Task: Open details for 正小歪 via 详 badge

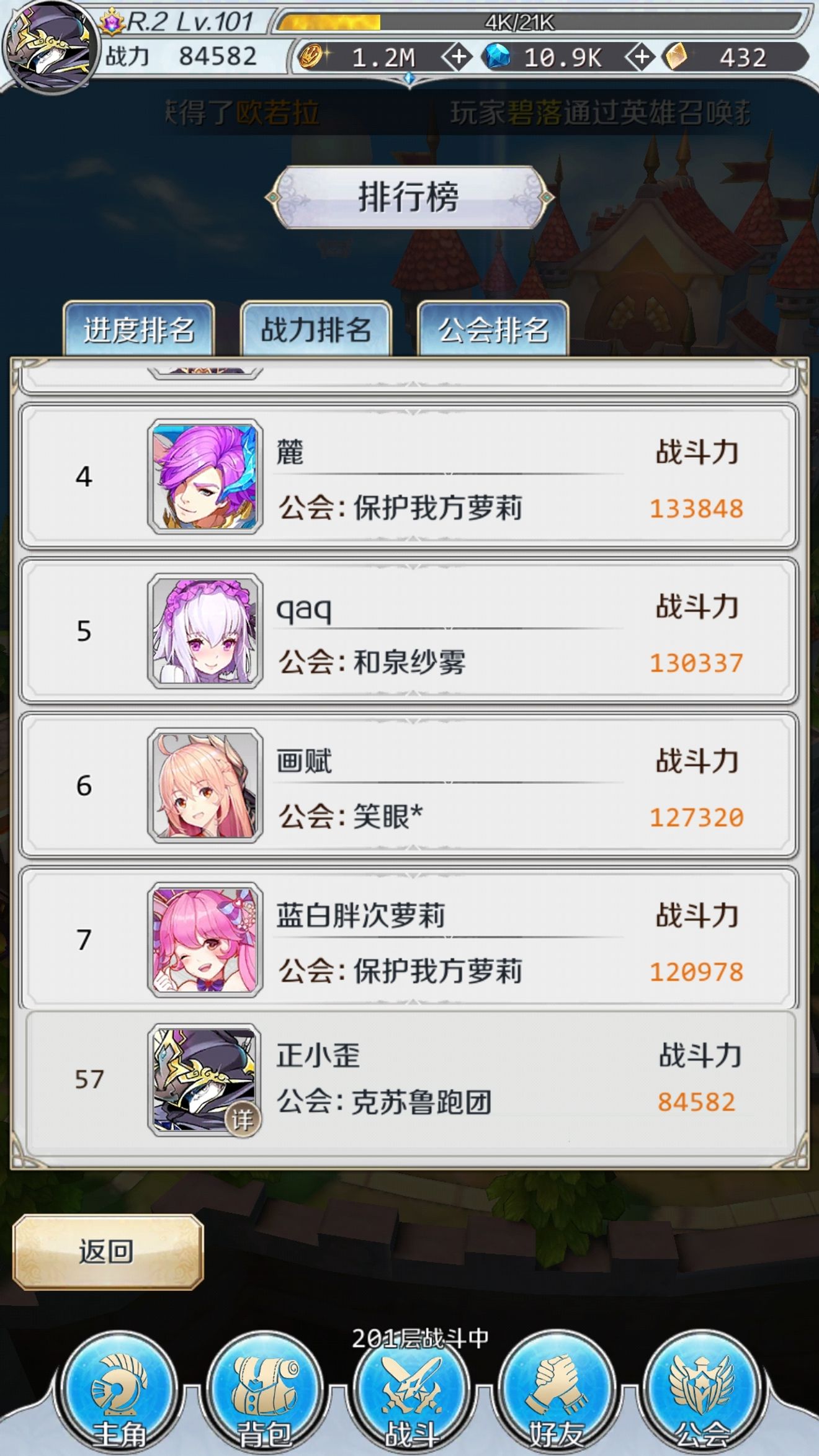Action: [242, 1120]
